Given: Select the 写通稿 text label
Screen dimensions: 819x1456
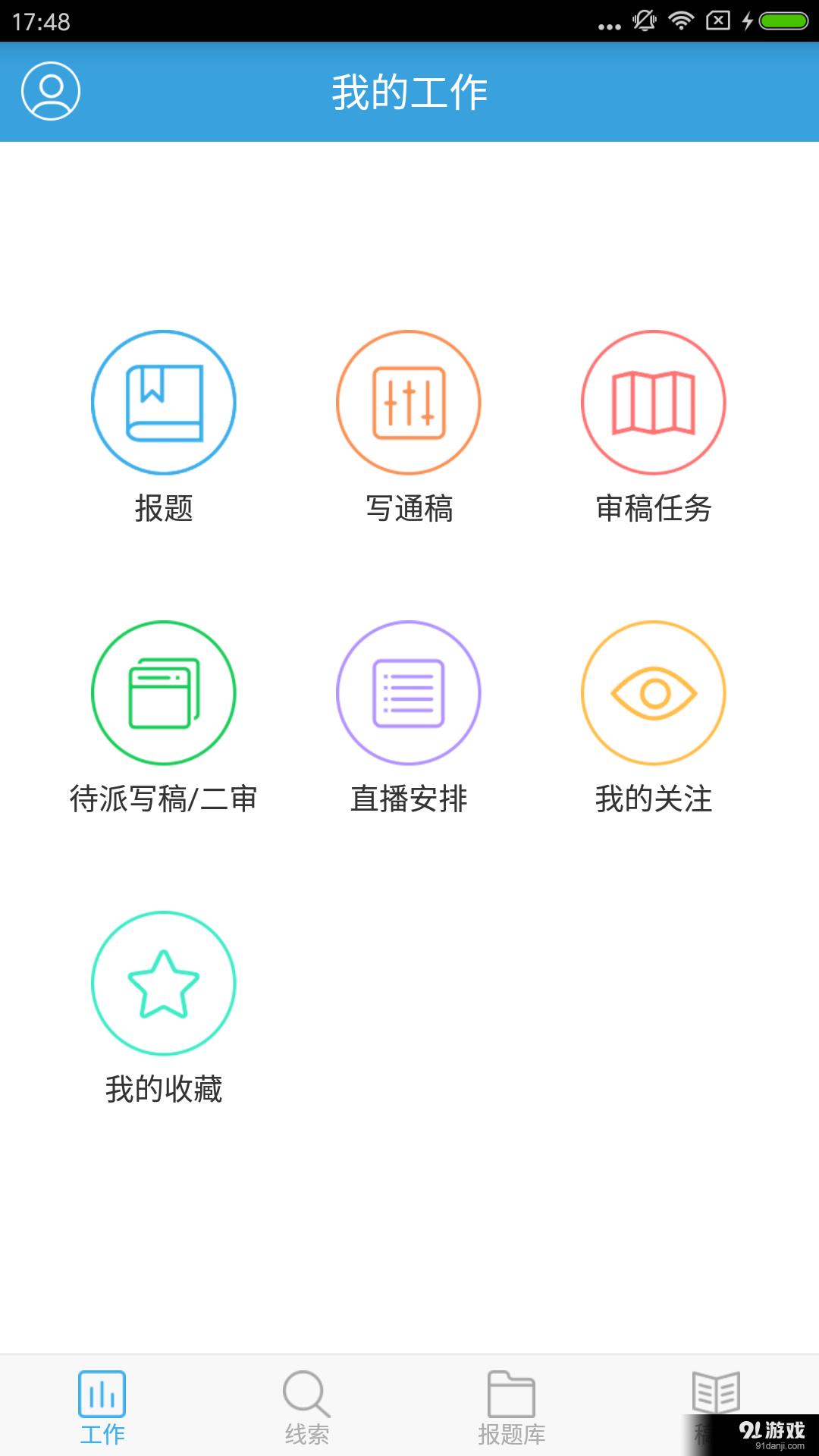Looking at the screenshot, I should tap(409, 510).
